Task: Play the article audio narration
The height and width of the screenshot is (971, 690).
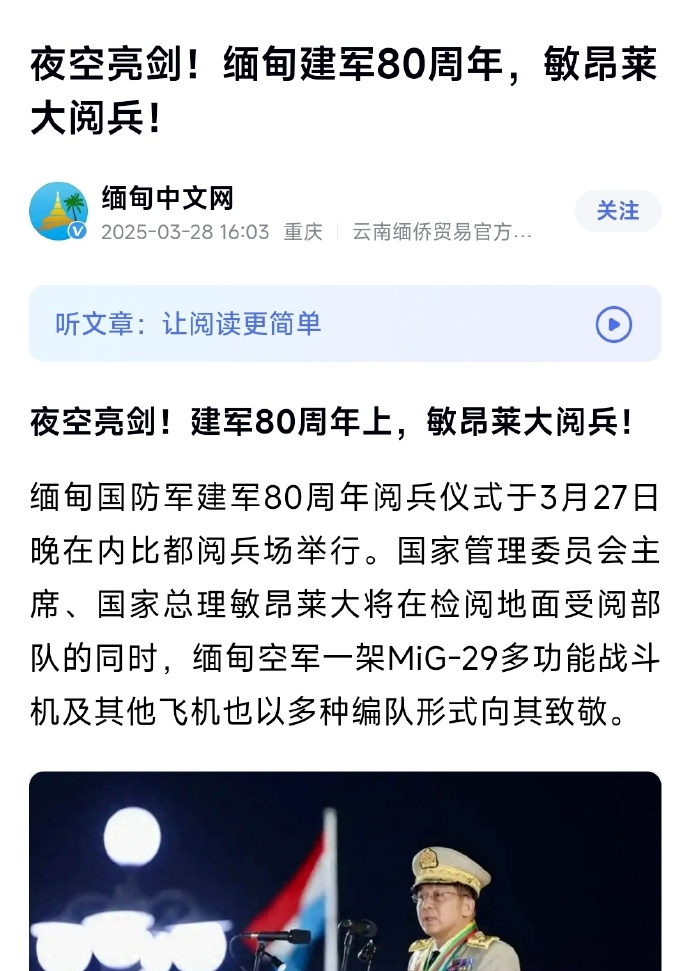Action: (613, 324)
